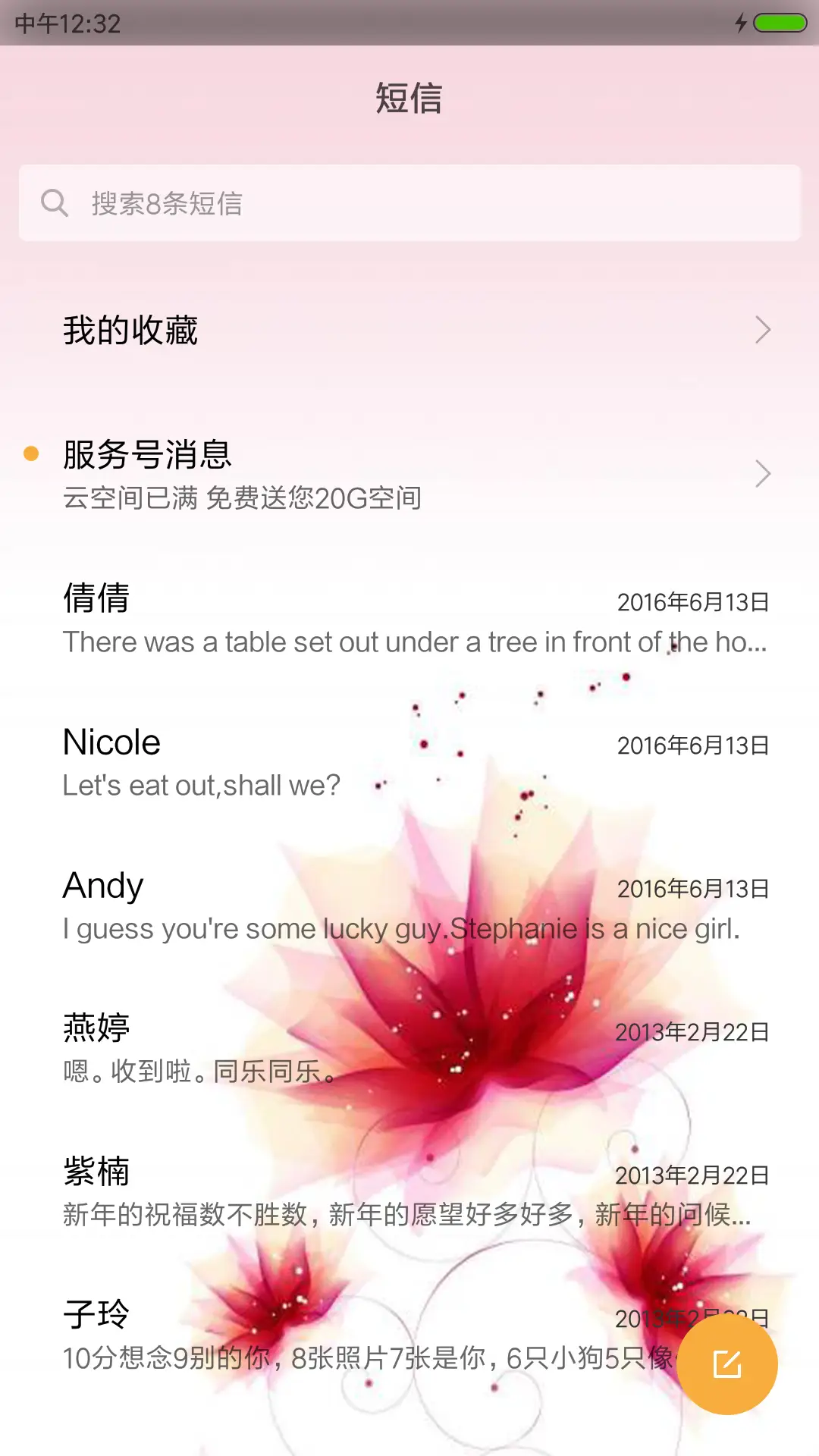Open 我的收藏 favorites
This screenshot has height=1456, width=819.
(x=409, y=331)
